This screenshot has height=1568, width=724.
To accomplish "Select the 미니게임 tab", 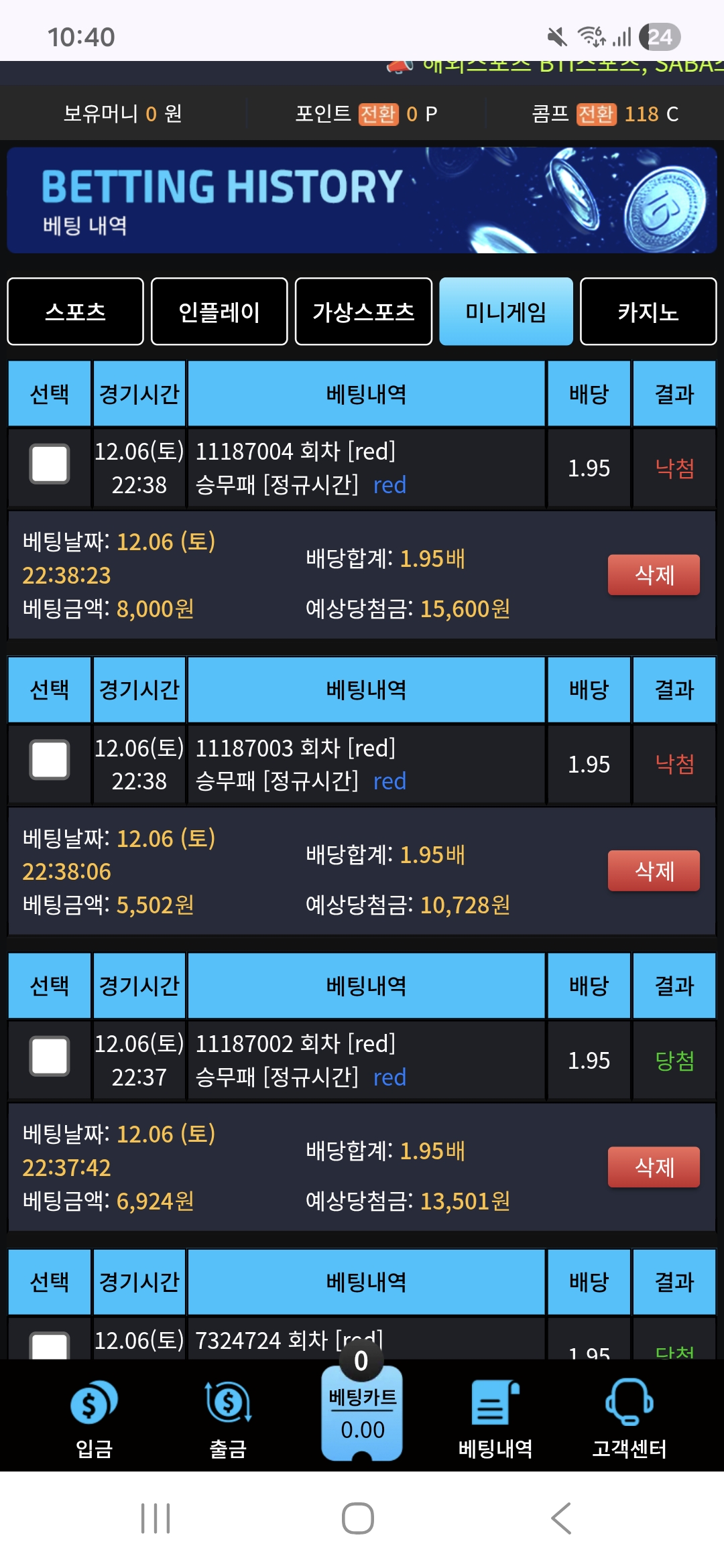I will tap(506, 312).
